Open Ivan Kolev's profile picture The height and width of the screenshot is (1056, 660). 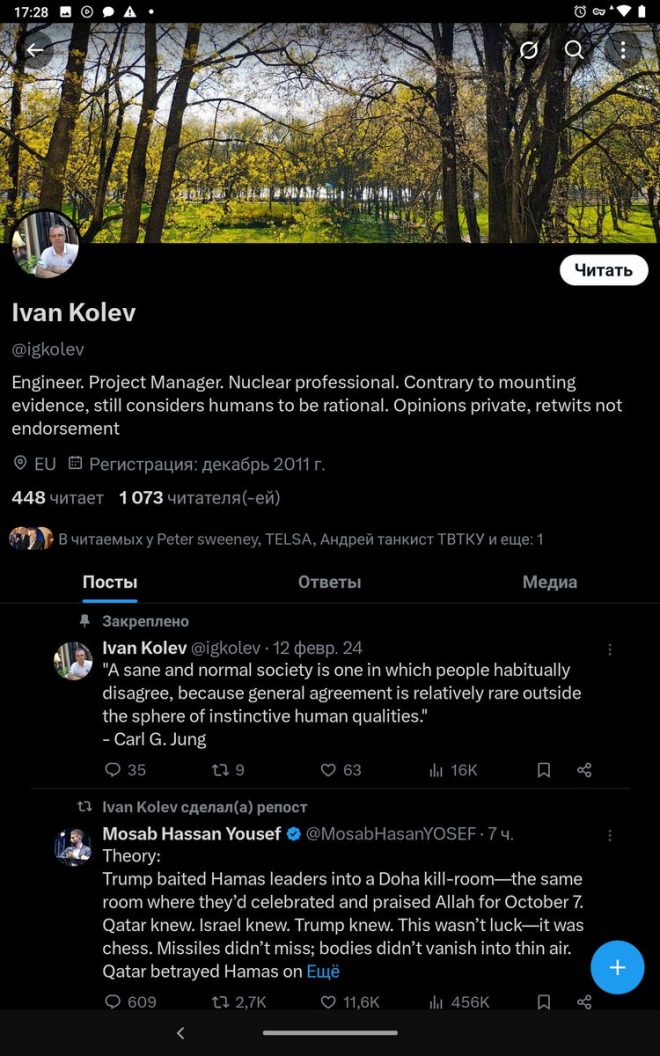(45, 245)
